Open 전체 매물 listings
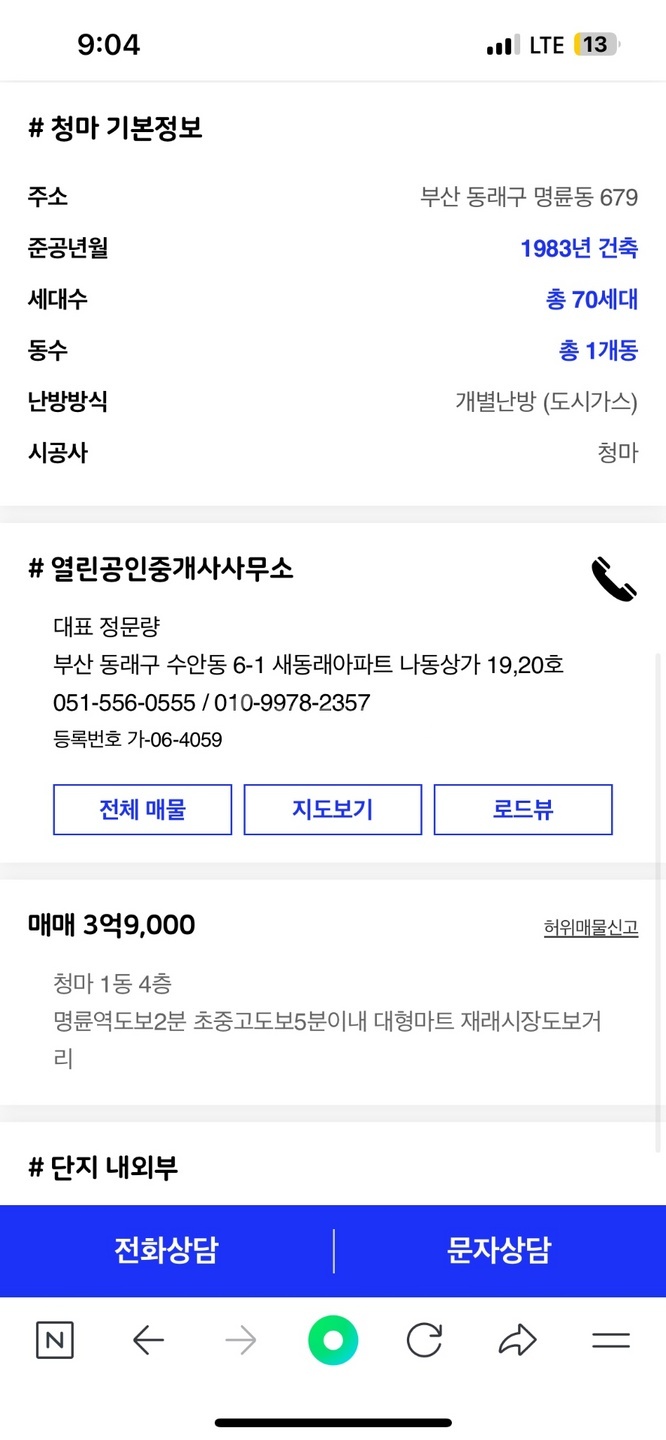Image resolution: width=666 pixels, height=1440 pixels. (142, 809)
